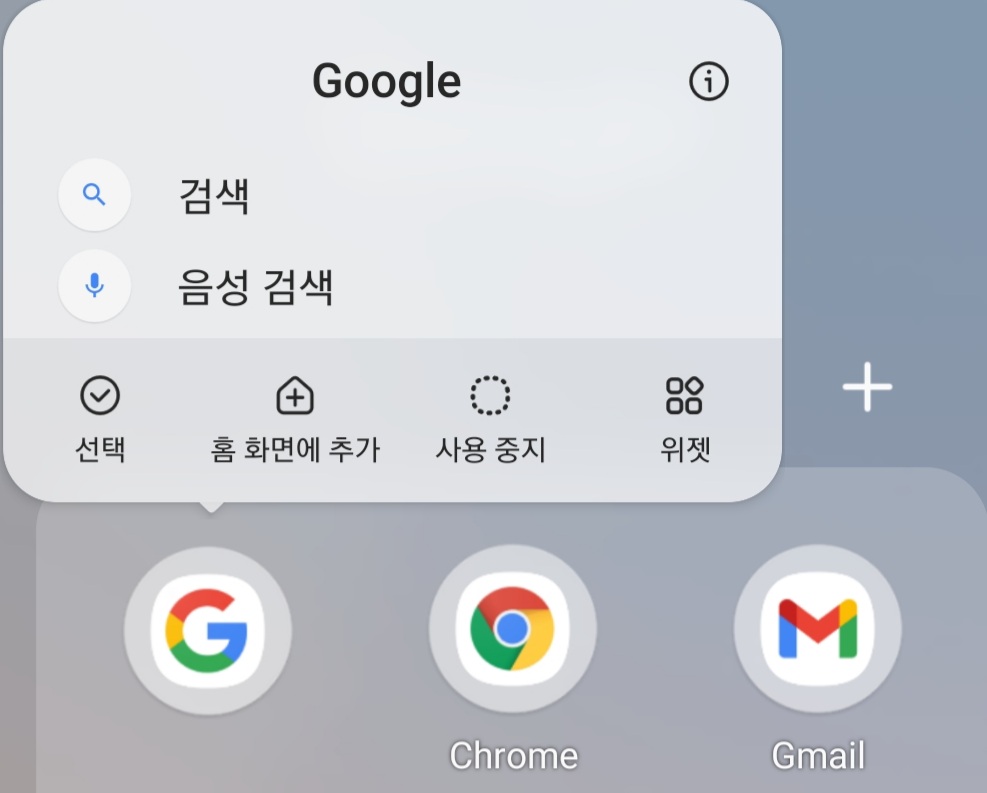
Task: Open 위젯 widgets for Google
Action: (x=684, y=420)
